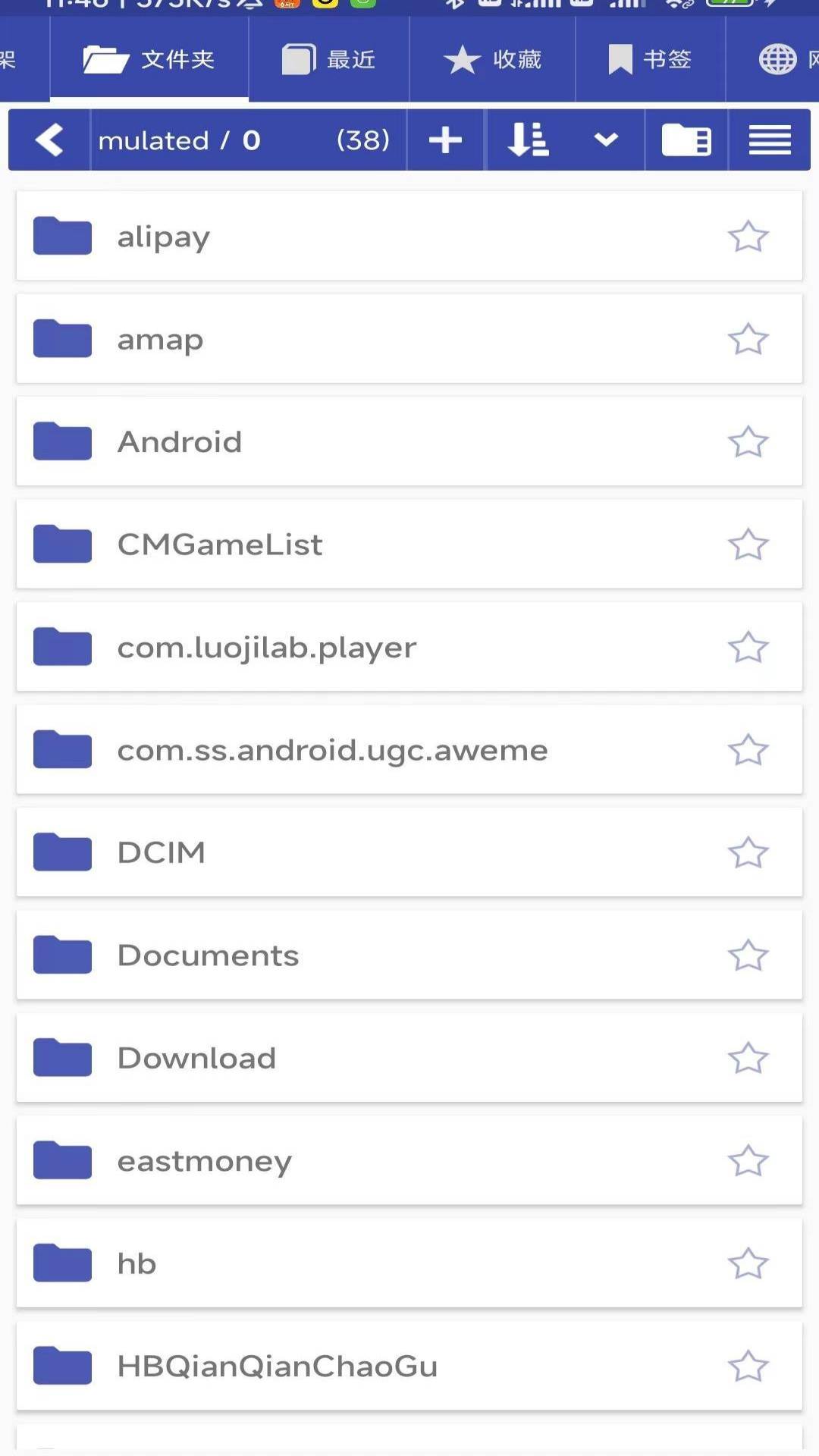This screenshot has height=1456, width=819.
Task: Open the list view menu icon
Action: click(x=770, y=140)
